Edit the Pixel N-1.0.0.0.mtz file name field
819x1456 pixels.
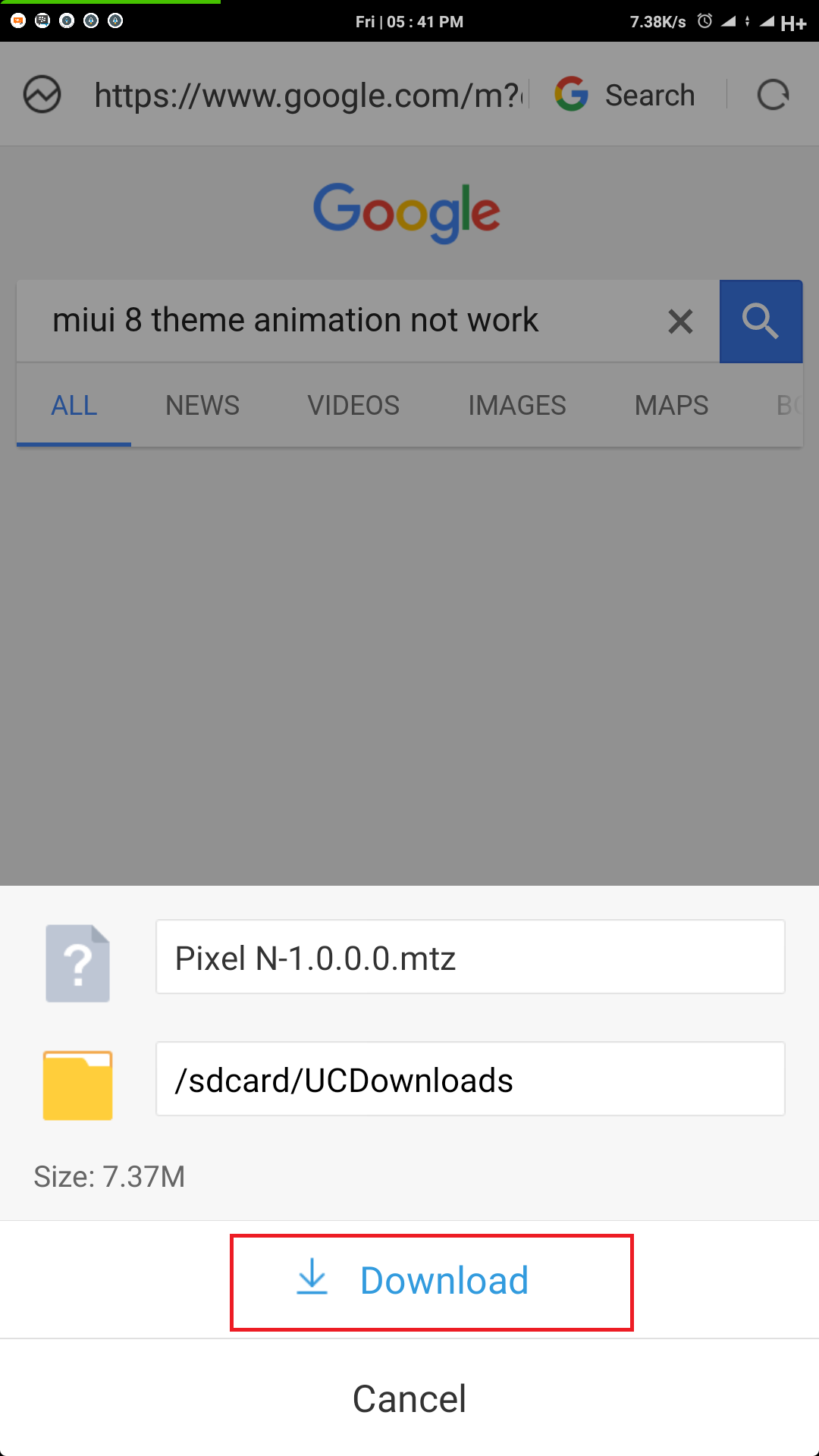(x=469, y=957)
